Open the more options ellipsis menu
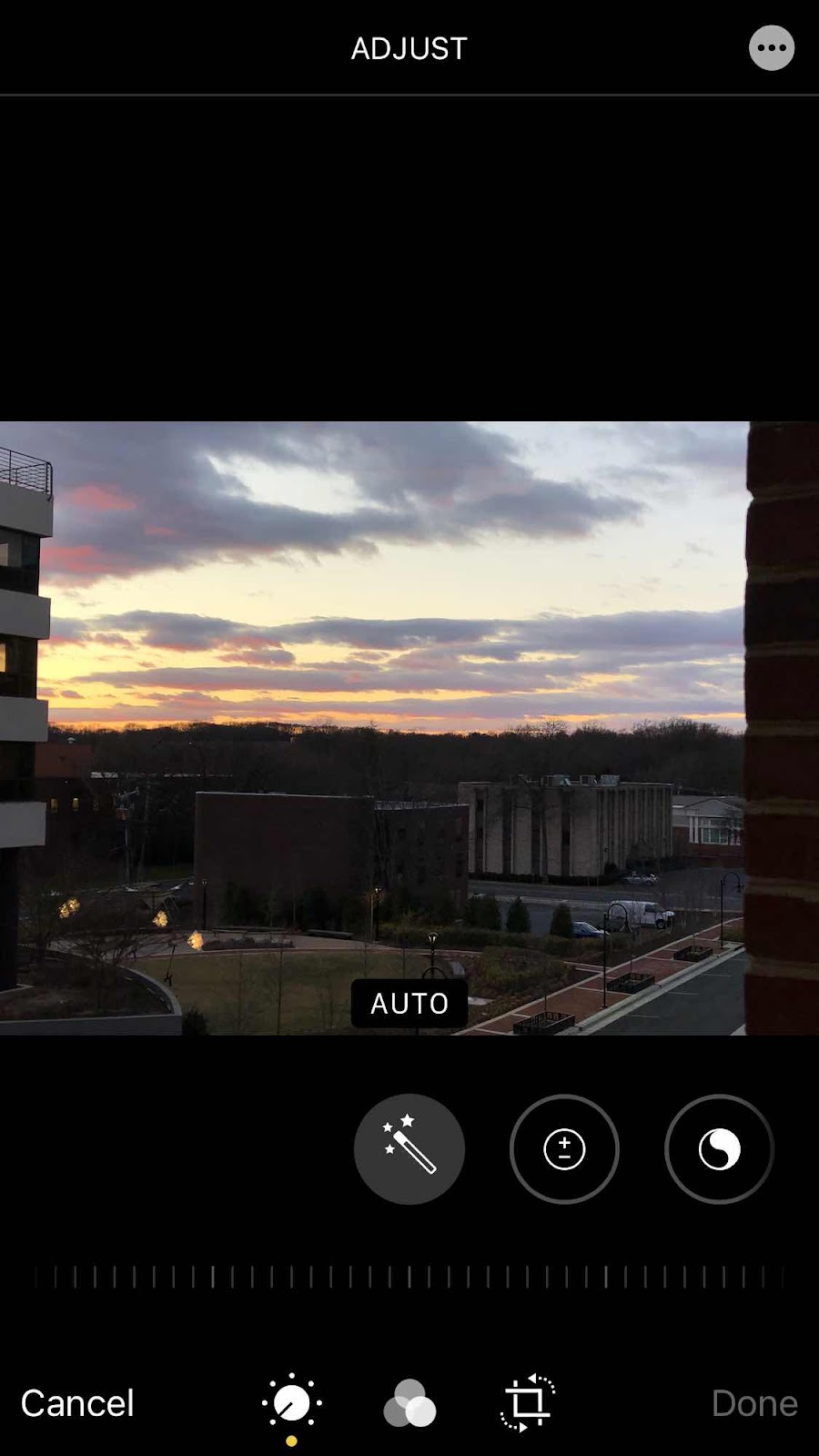The image size is (819, 1456). tap(771, 48)
